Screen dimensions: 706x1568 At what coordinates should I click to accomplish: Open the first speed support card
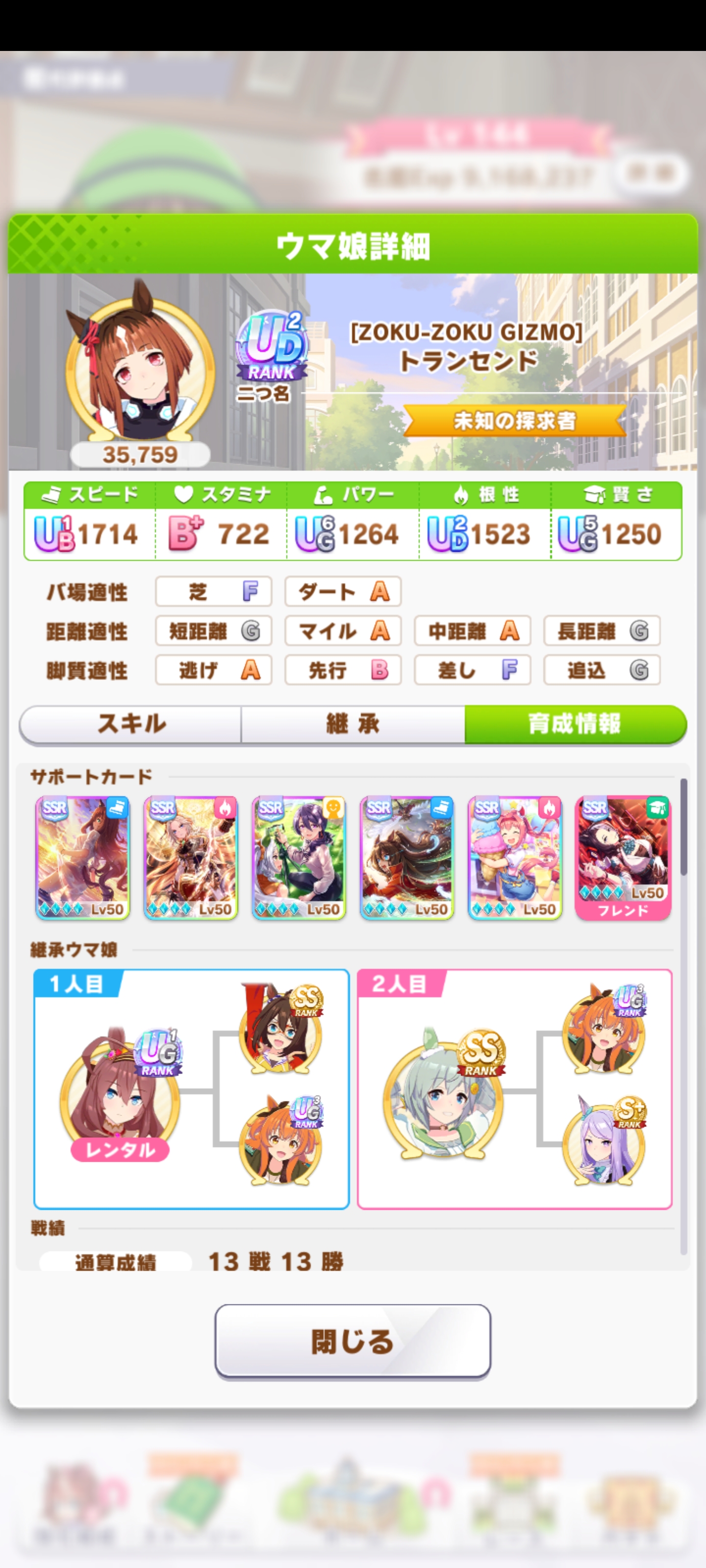coord(83,857)
